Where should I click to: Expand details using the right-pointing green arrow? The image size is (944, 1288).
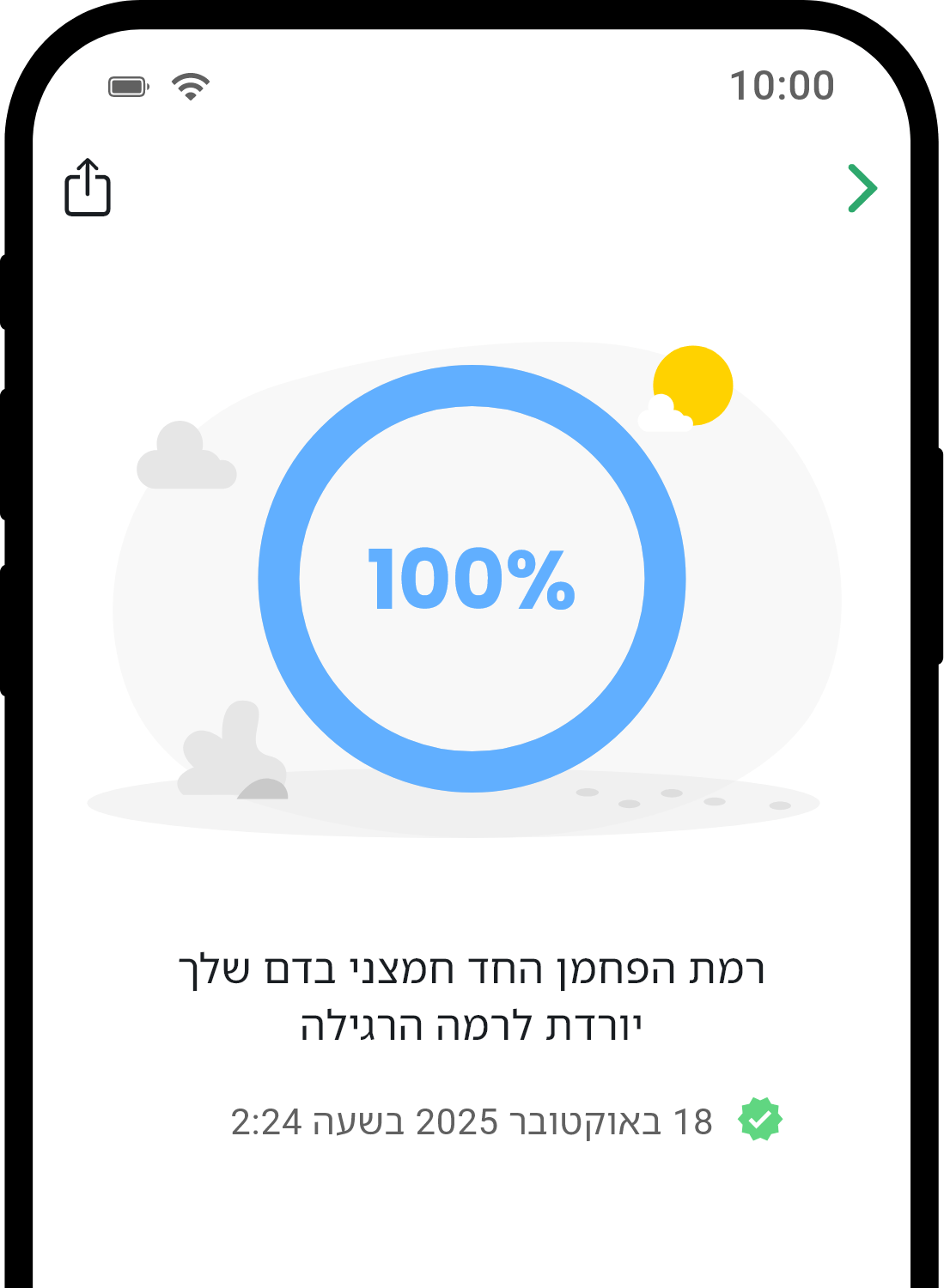coord(864,188)
